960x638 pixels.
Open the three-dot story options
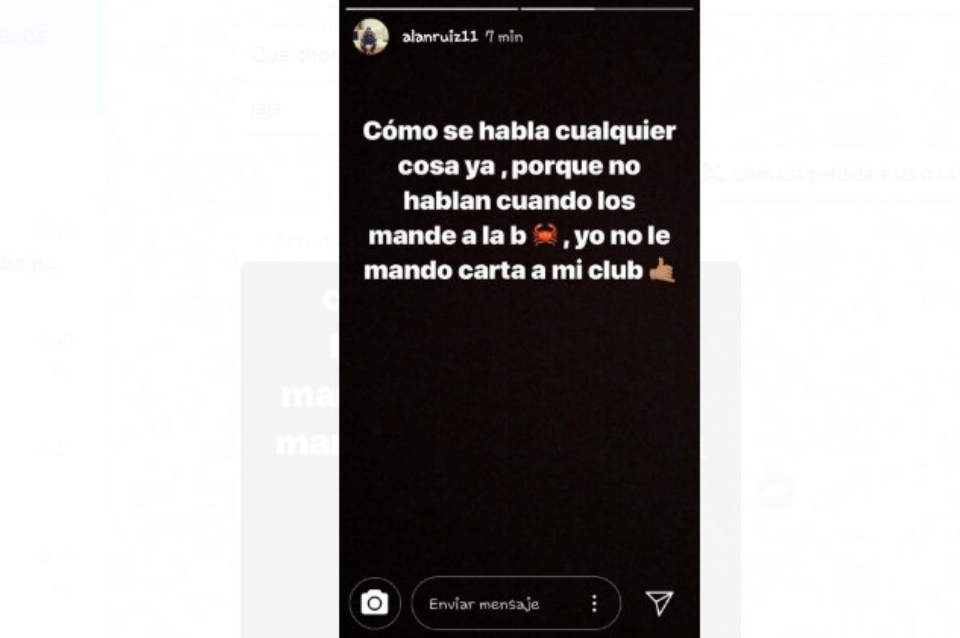tap(594, 603)
